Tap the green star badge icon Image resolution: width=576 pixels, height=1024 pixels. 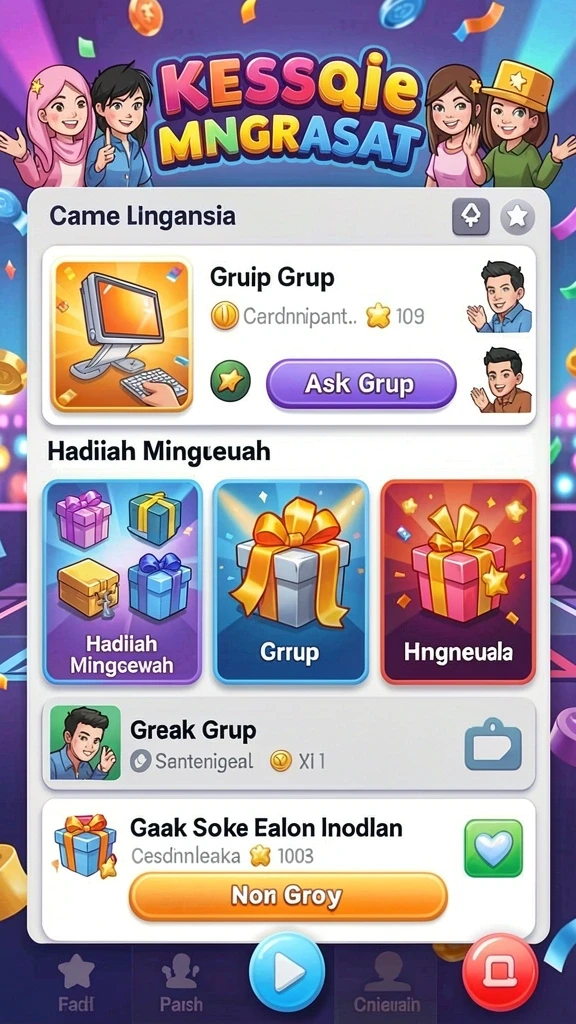pyautogui.click(x=230, y=381)
